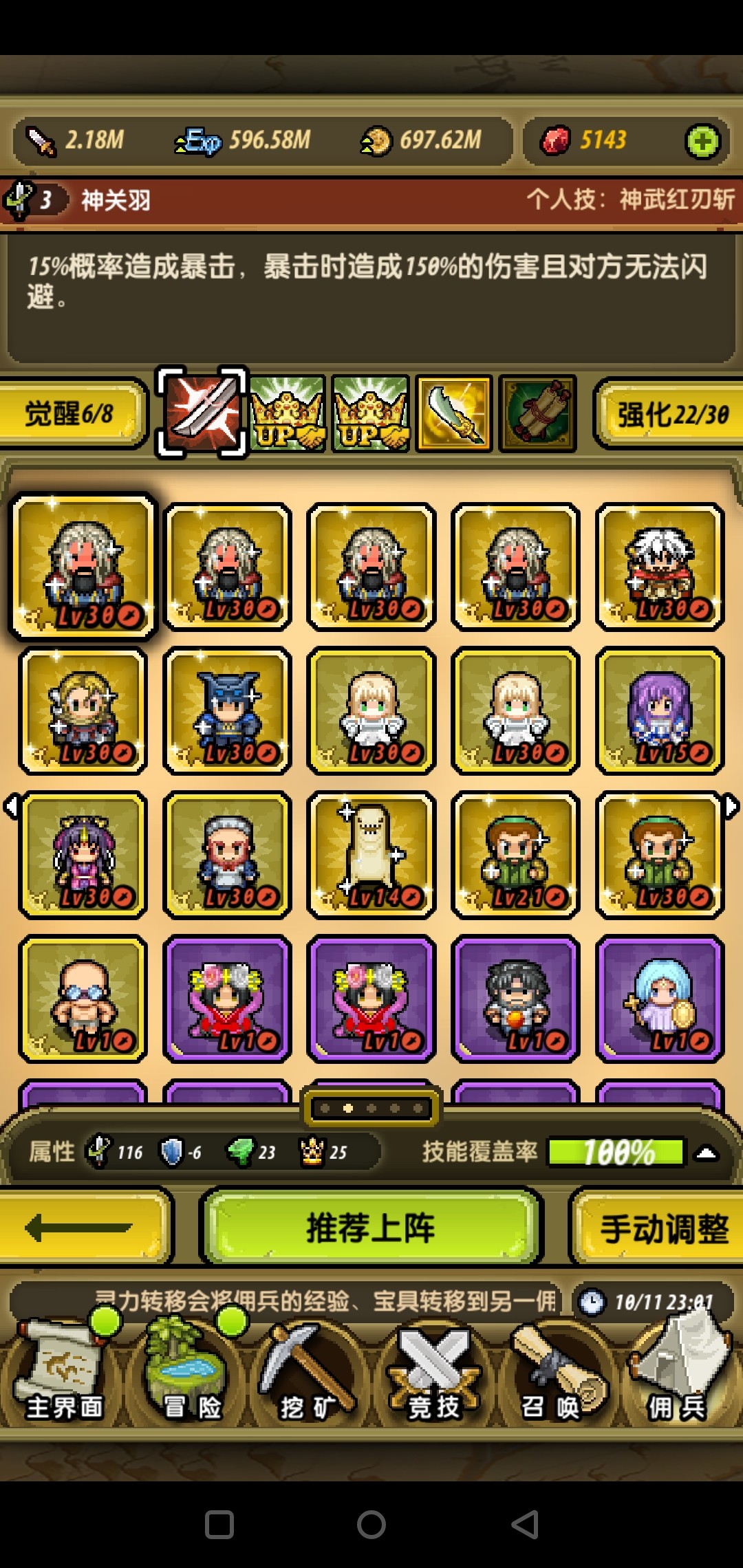The width and height of the screenshot is (743, 1568).
Task: Select the scroll skill icon
Action: tap(537, 413)
